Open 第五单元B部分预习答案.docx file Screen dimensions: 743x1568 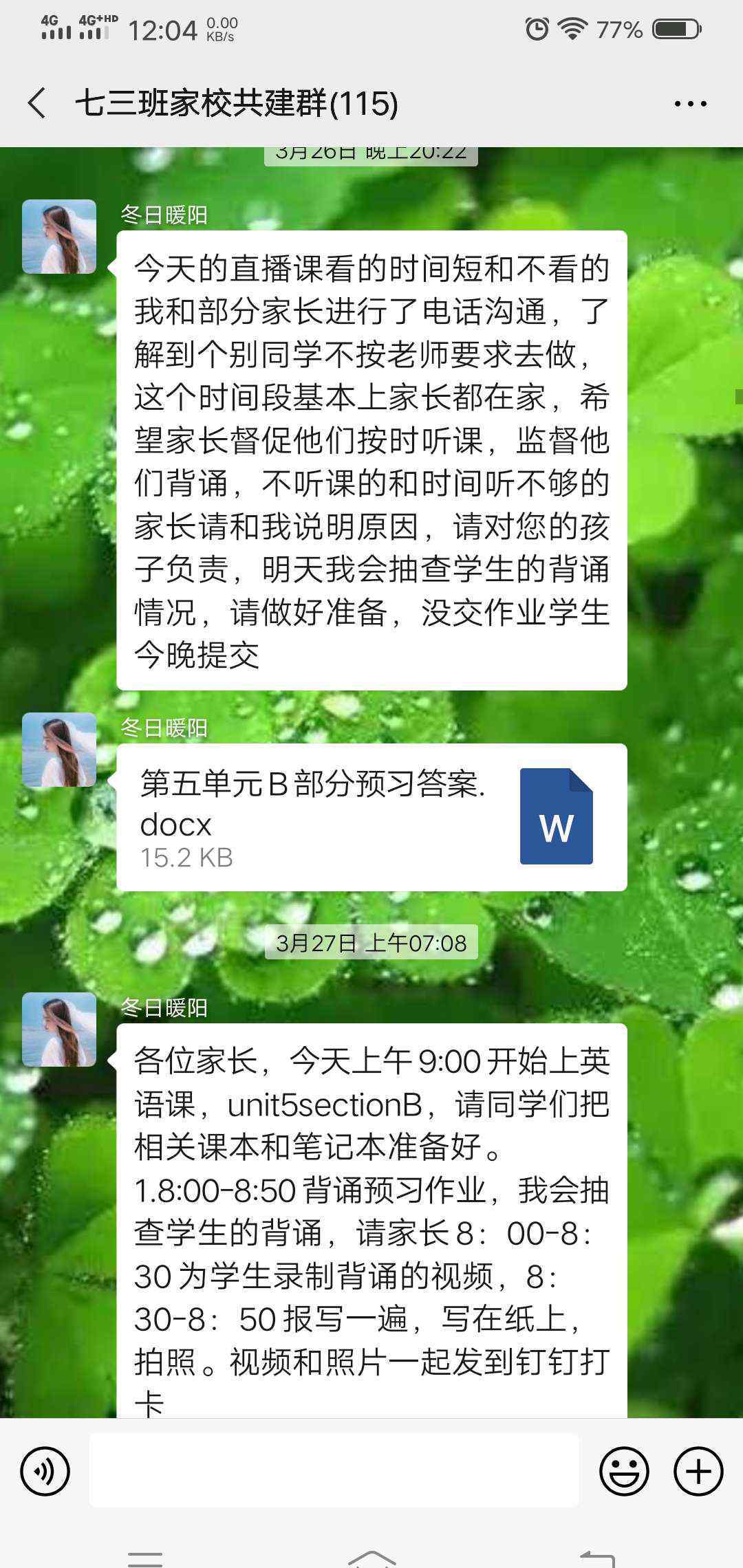click(x=371, y=817)
